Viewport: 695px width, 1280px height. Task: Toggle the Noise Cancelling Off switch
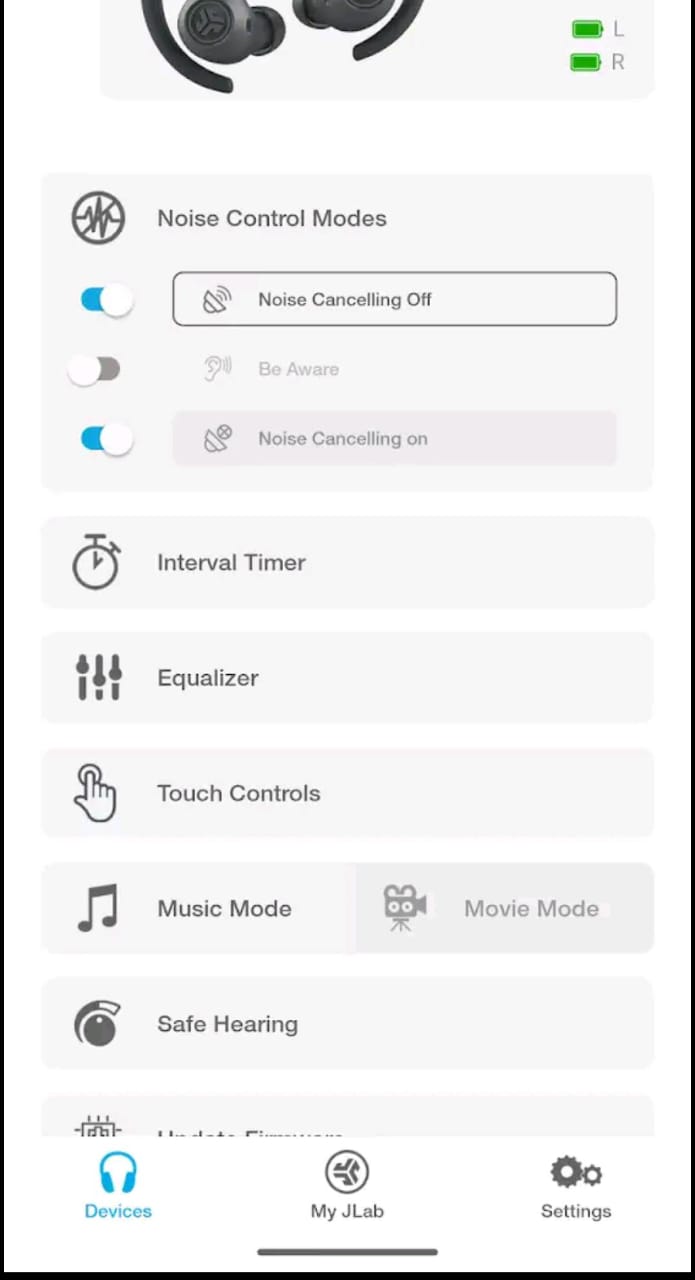106,300
